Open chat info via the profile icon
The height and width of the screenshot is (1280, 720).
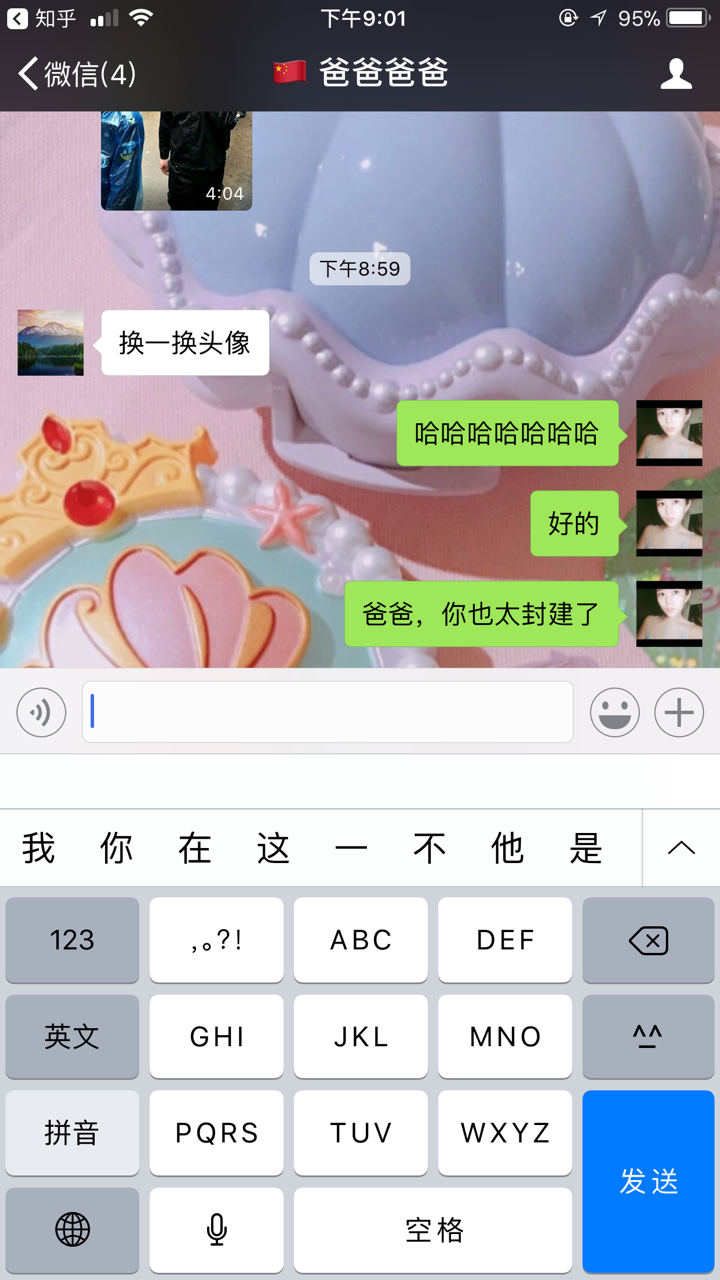point(676,73)
